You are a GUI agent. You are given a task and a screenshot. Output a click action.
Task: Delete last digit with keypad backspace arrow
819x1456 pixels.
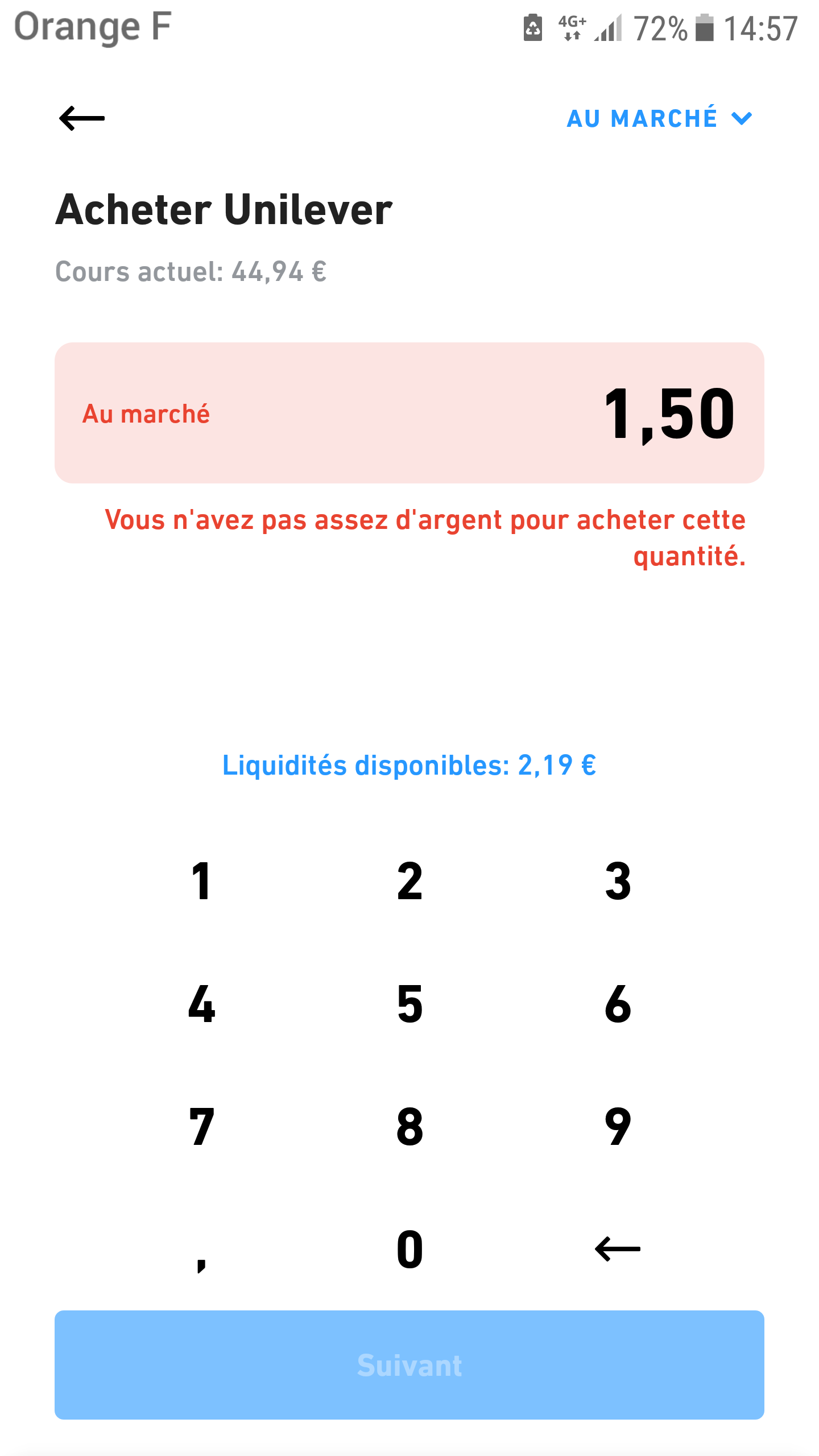[618, 1250]
